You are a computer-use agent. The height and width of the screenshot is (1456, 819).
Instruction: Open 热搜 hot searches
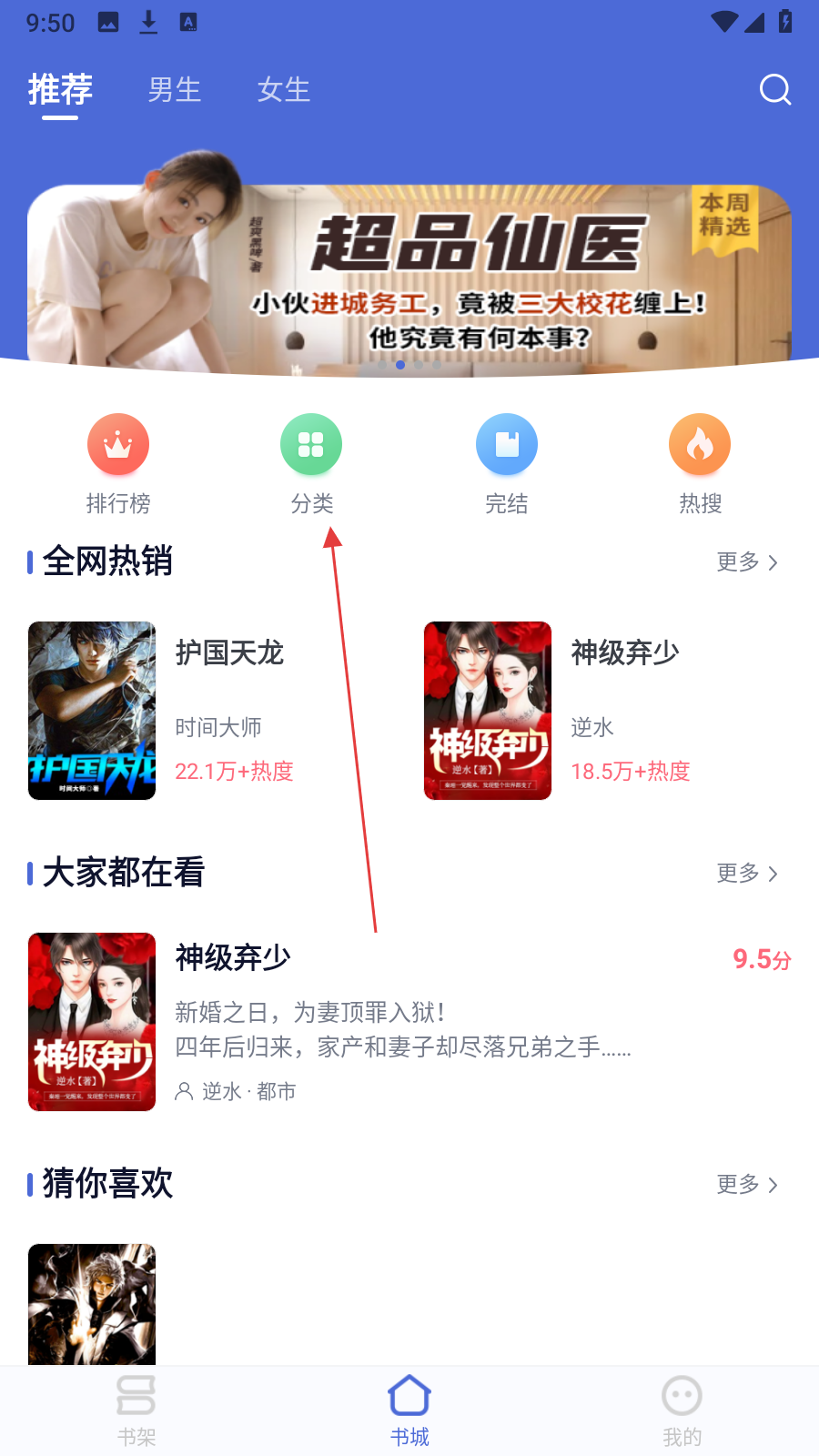click(700, 462)
